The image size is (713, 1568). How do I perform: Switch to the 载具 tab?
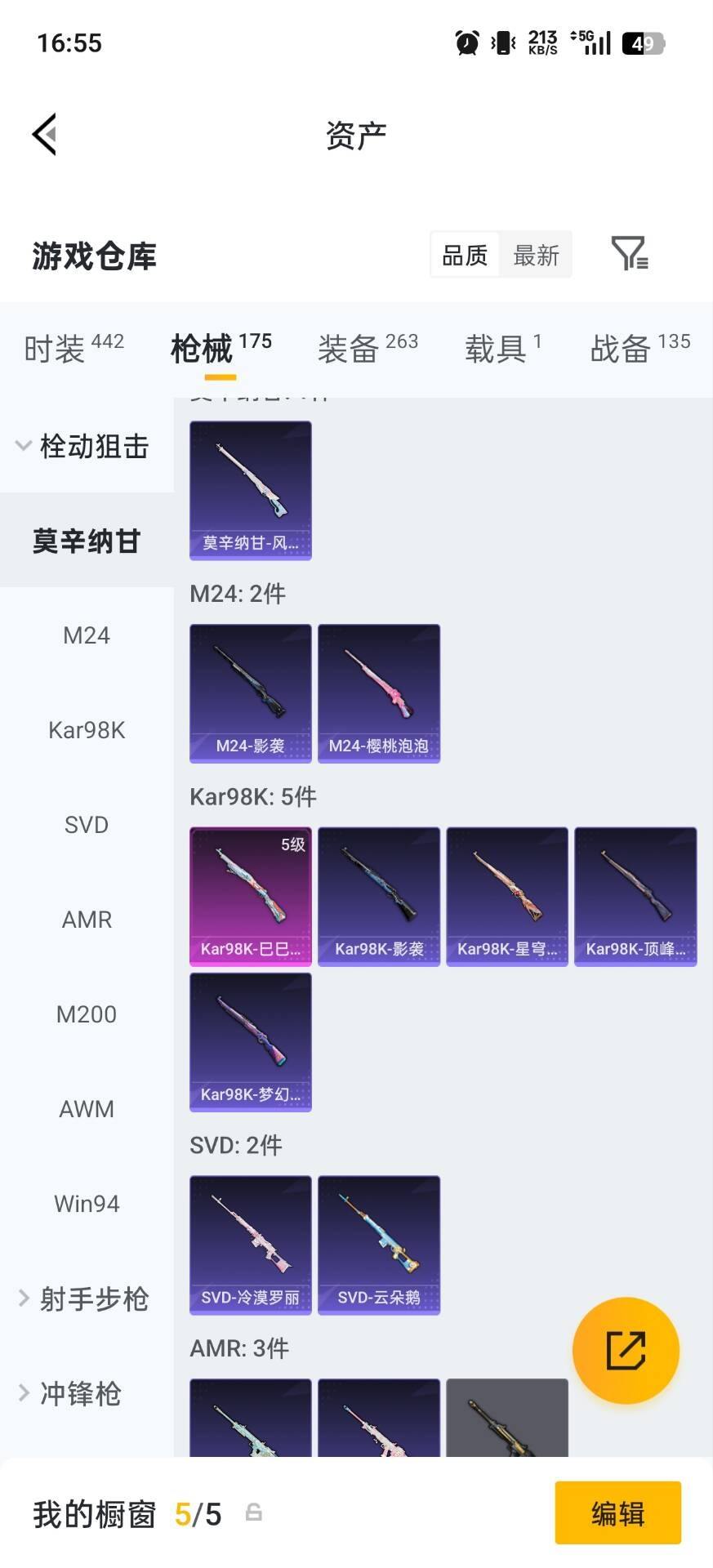click(x=502, y=349)
